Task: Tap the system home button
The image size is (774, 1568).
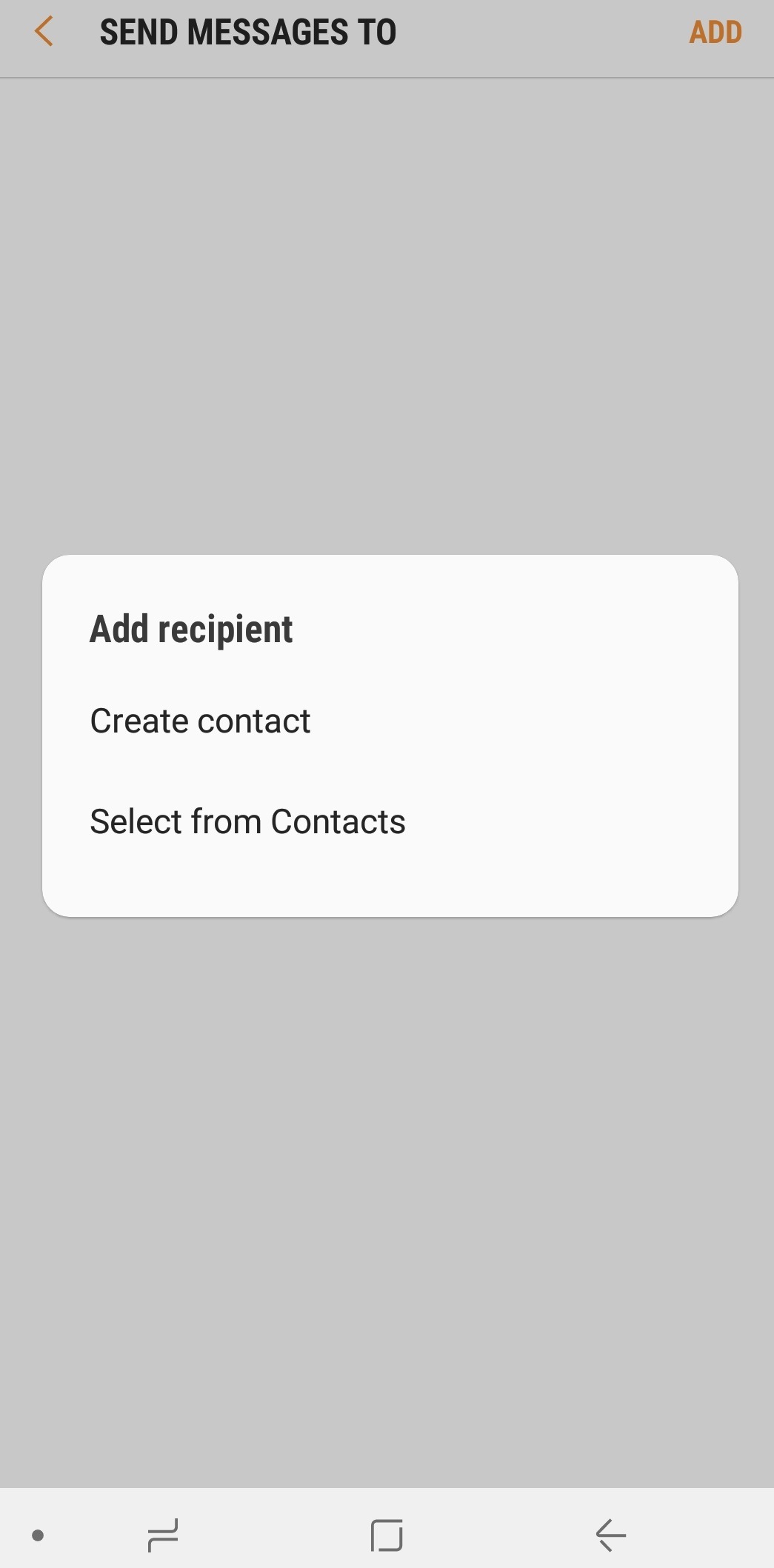Action: coord(387,1535)
